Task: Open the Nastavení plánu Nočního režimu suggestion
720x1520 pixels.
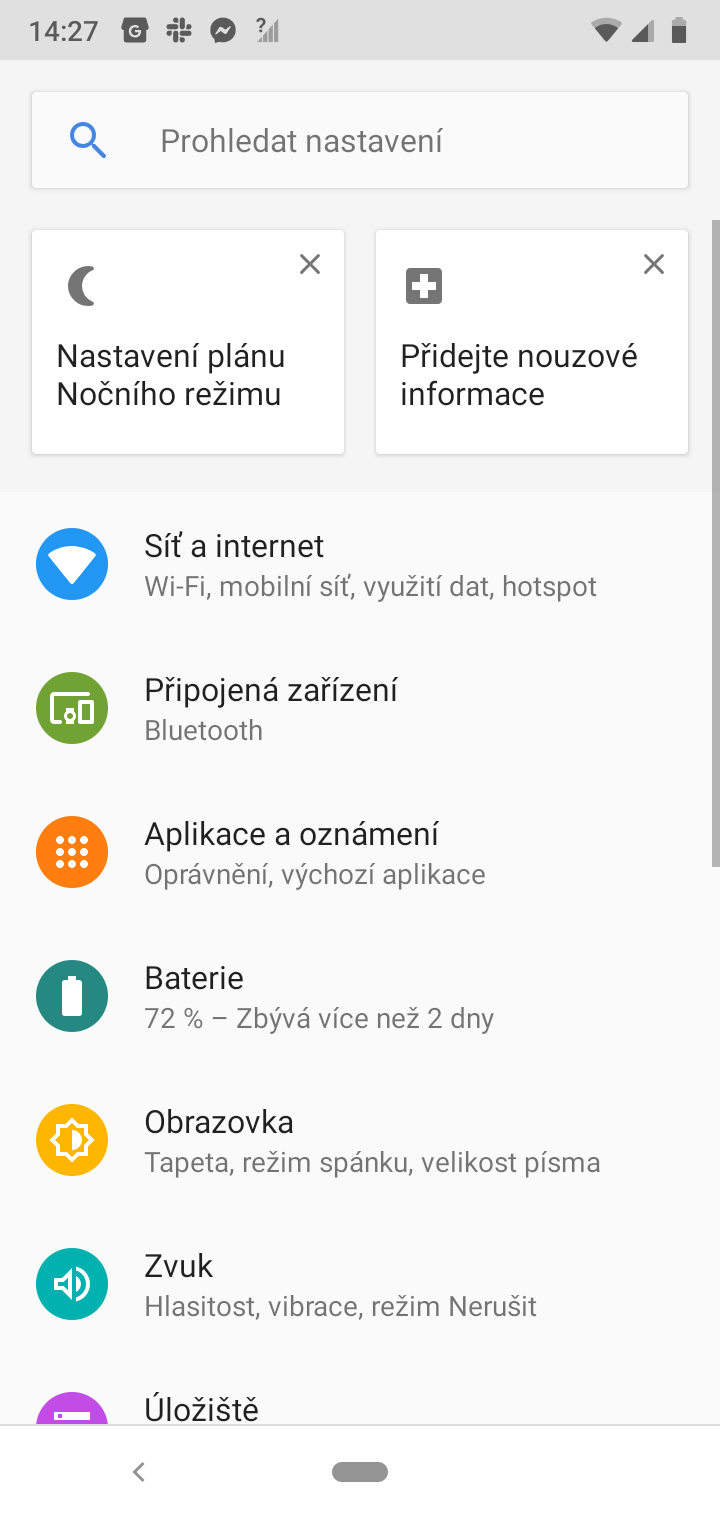Action: coord(188,342)
